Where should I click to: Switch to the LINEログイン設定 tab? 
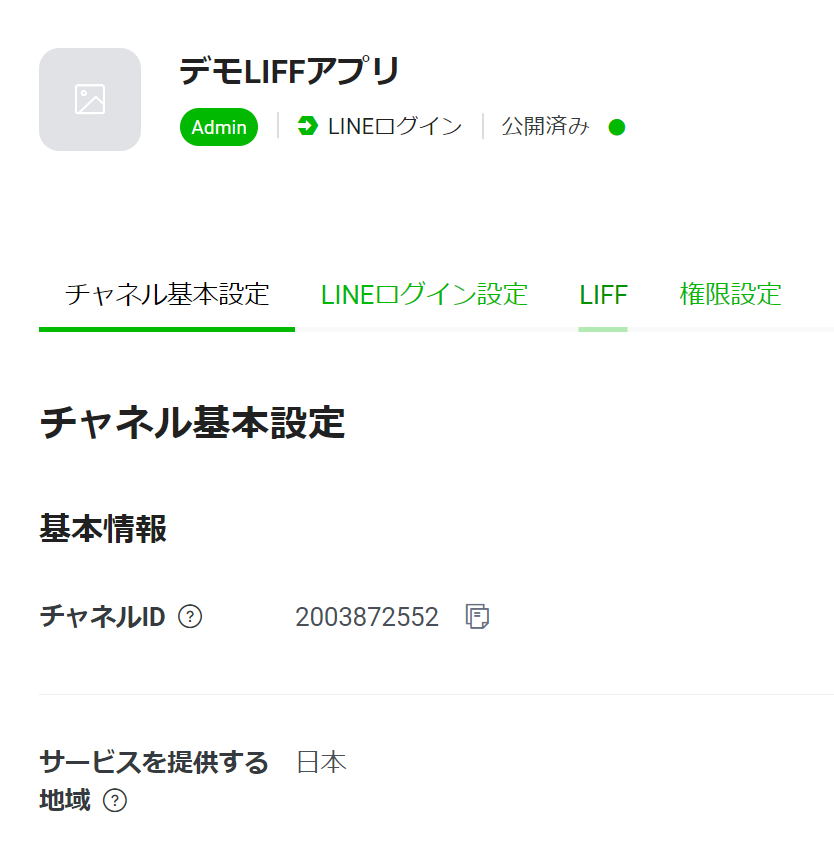point(424,295)
